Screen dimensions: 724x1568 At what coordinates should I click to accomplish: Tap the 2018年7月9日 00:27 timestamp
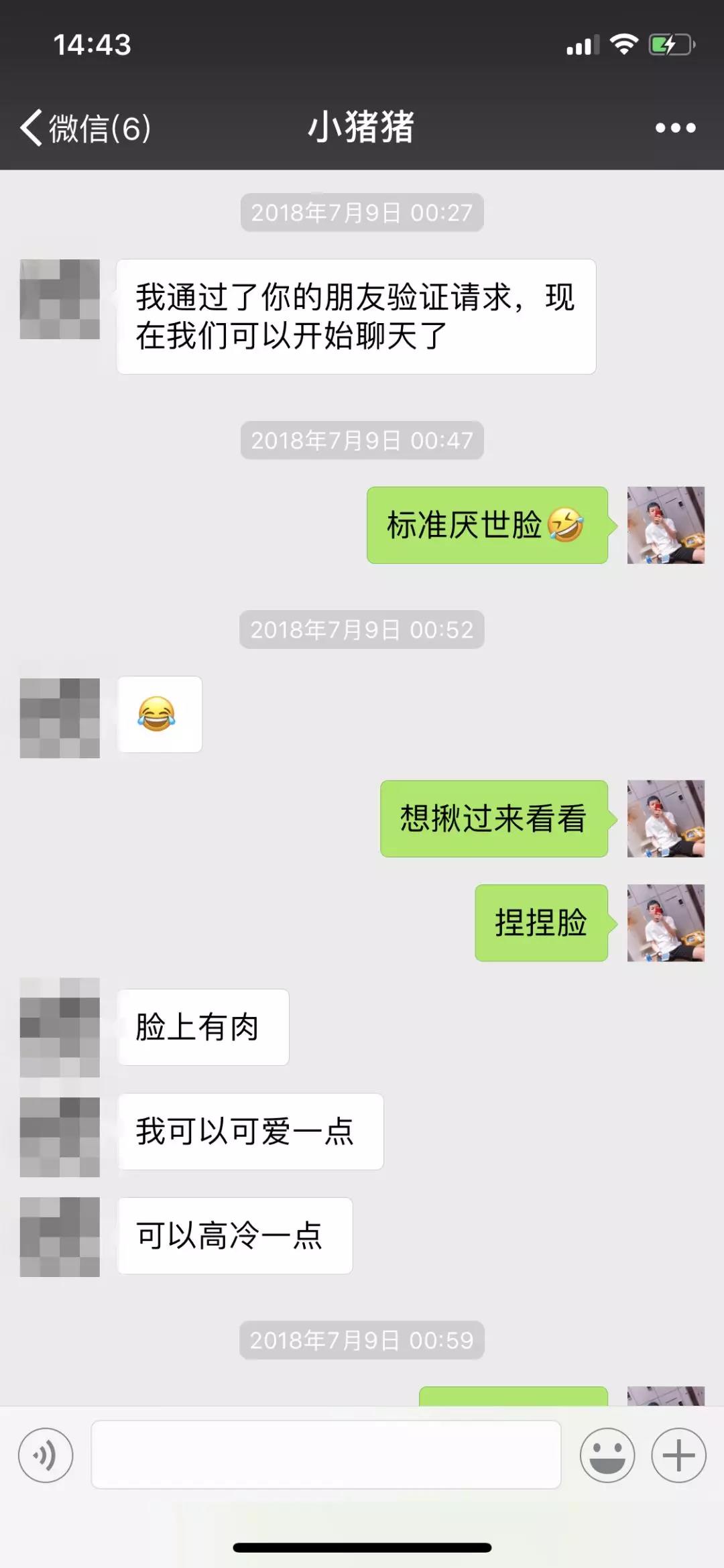361,213
